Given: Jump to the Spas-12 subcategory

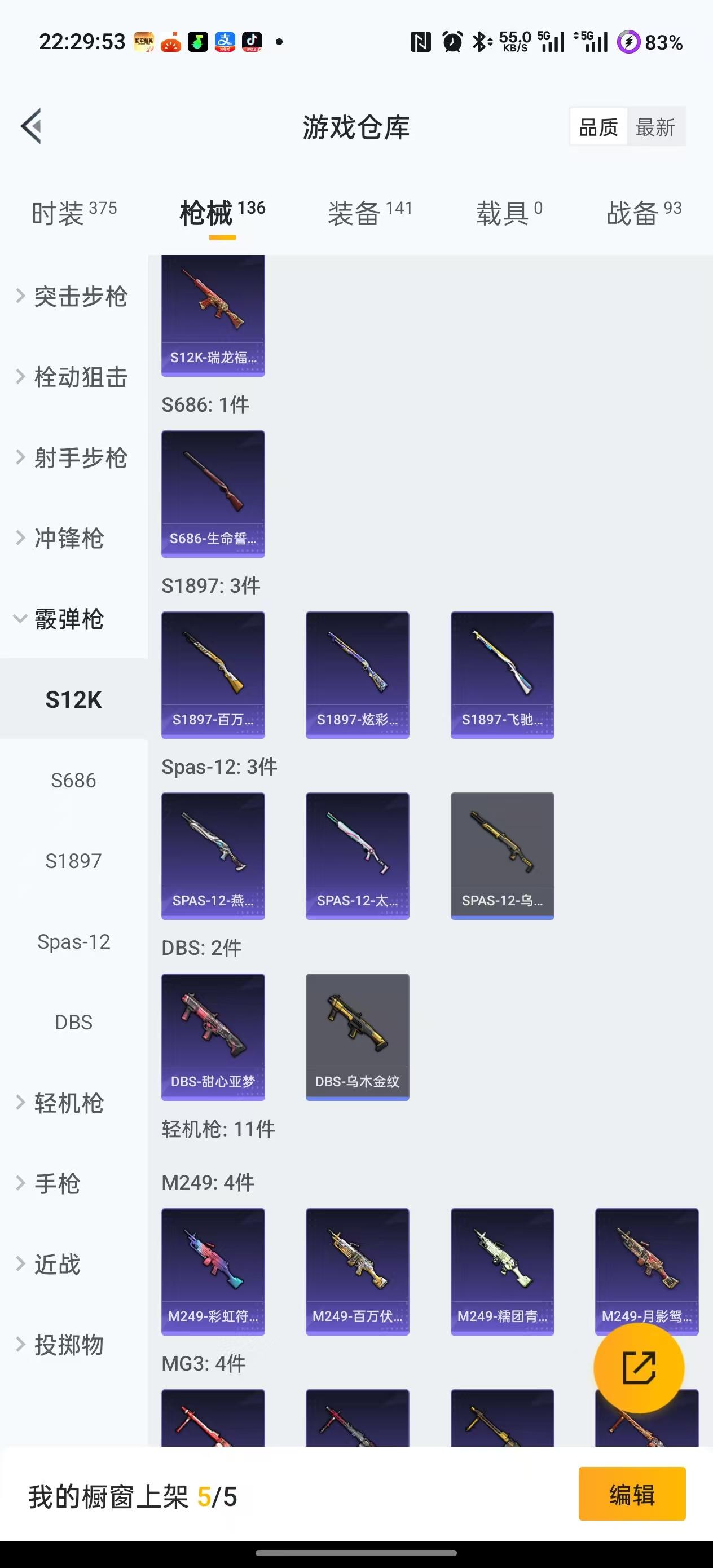Looking at the screenshot, I should pyautogui.click(x=74, y=942).
